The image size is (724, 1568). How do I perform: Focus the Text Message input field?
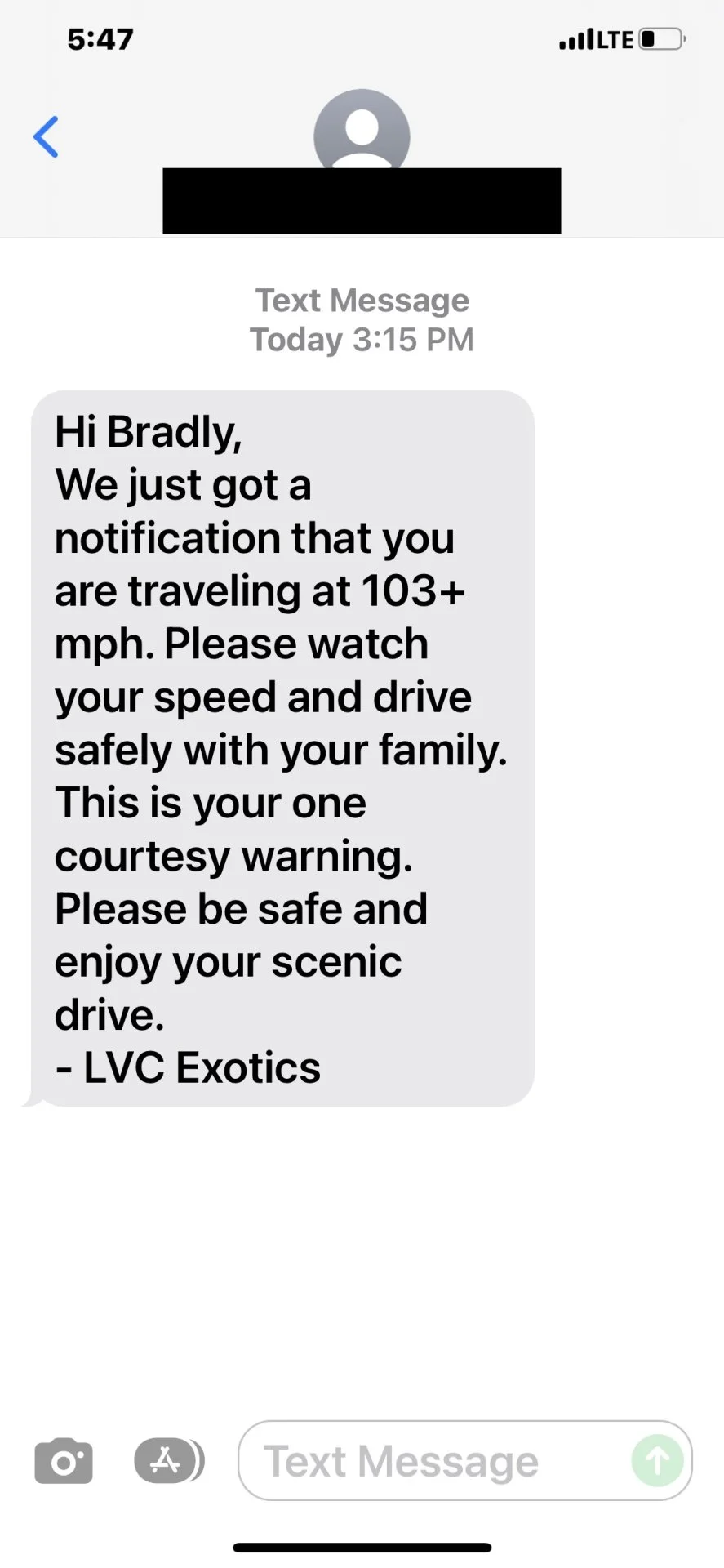coord(433,1461)
